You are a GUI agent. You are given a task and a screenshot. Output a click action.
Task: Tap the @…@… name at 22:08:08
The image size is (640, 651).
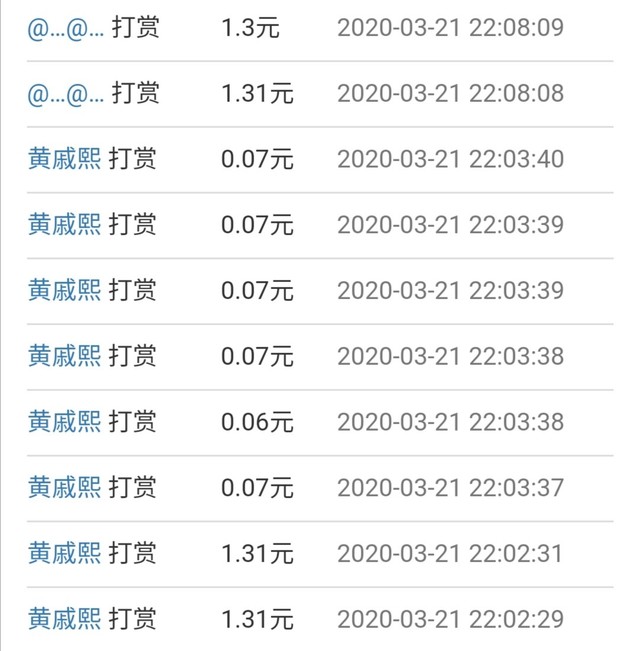click(x=65, y=93)
